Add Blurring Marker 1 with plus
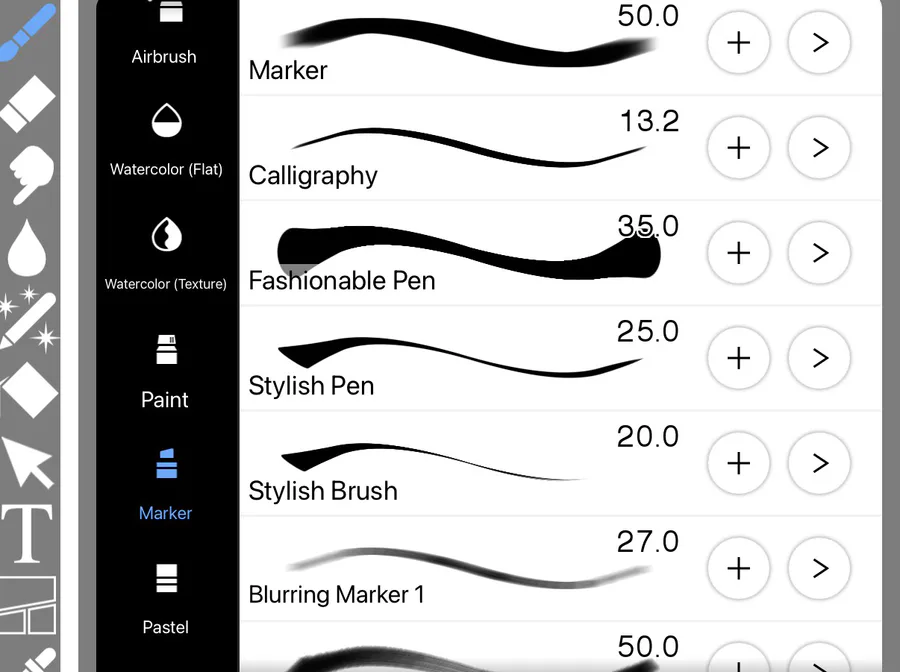This screenshot has width=900, height=672. point(738,568)
